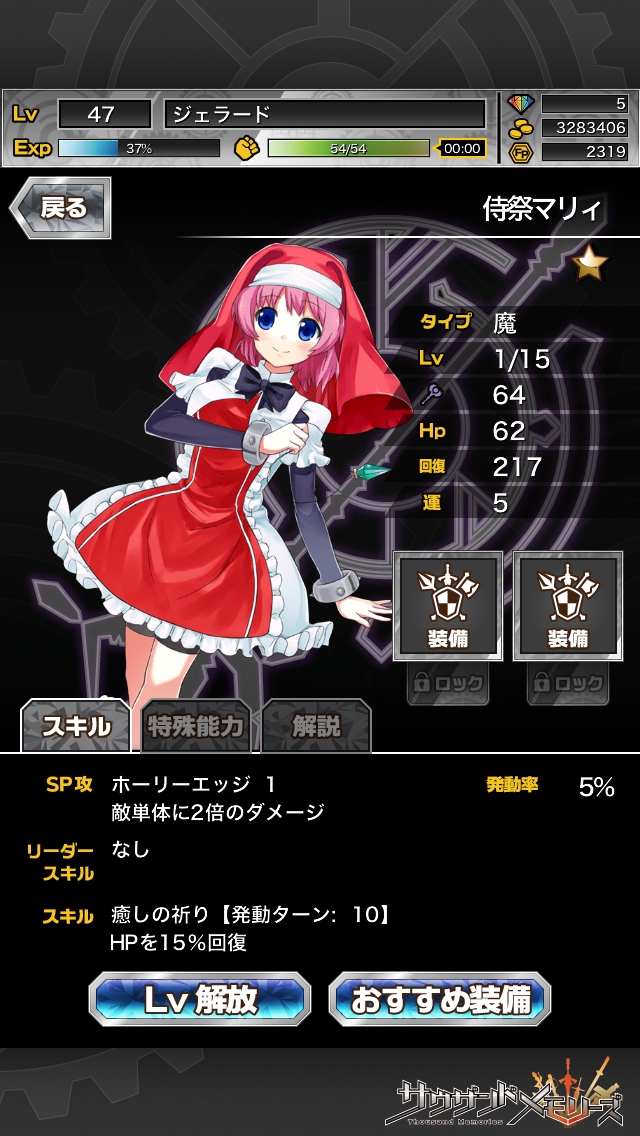Switch to the 解説 tab
Viewport: 640px width, 1136px height.
coord(316,726)
